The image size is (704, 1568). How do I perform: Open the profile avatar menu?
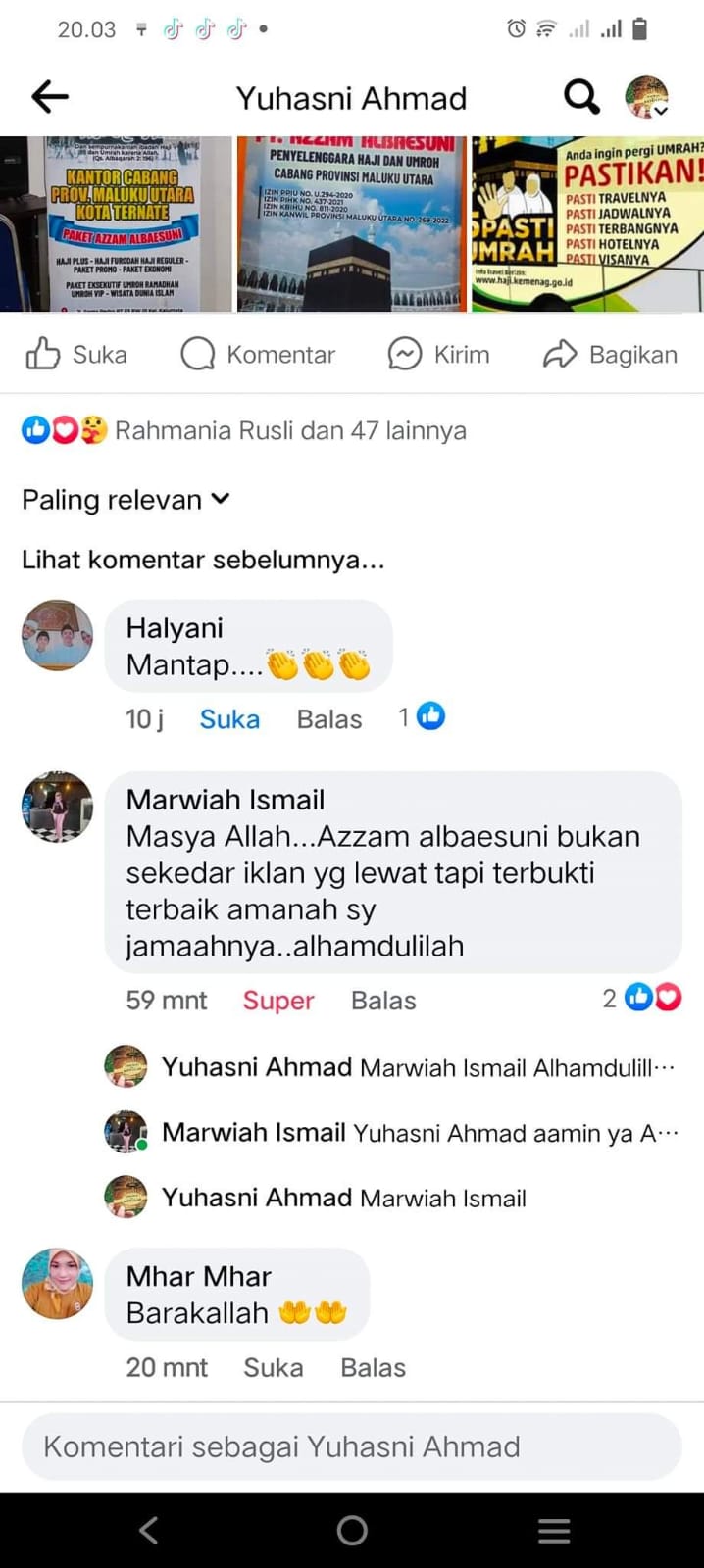pos(647,97)
